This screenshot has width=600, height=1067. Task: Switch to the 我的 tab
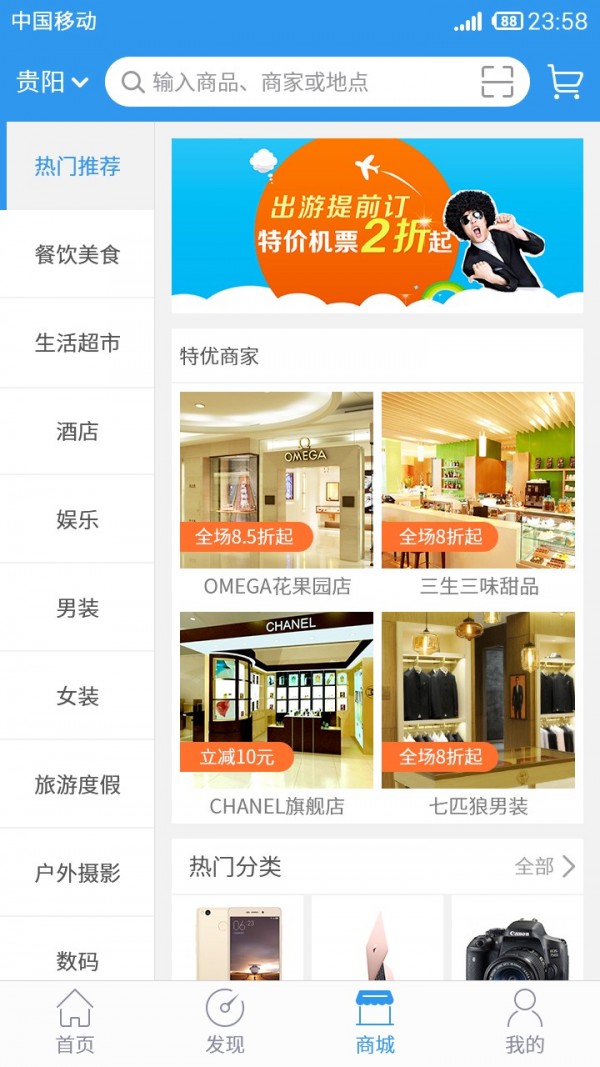(525, 1022)
